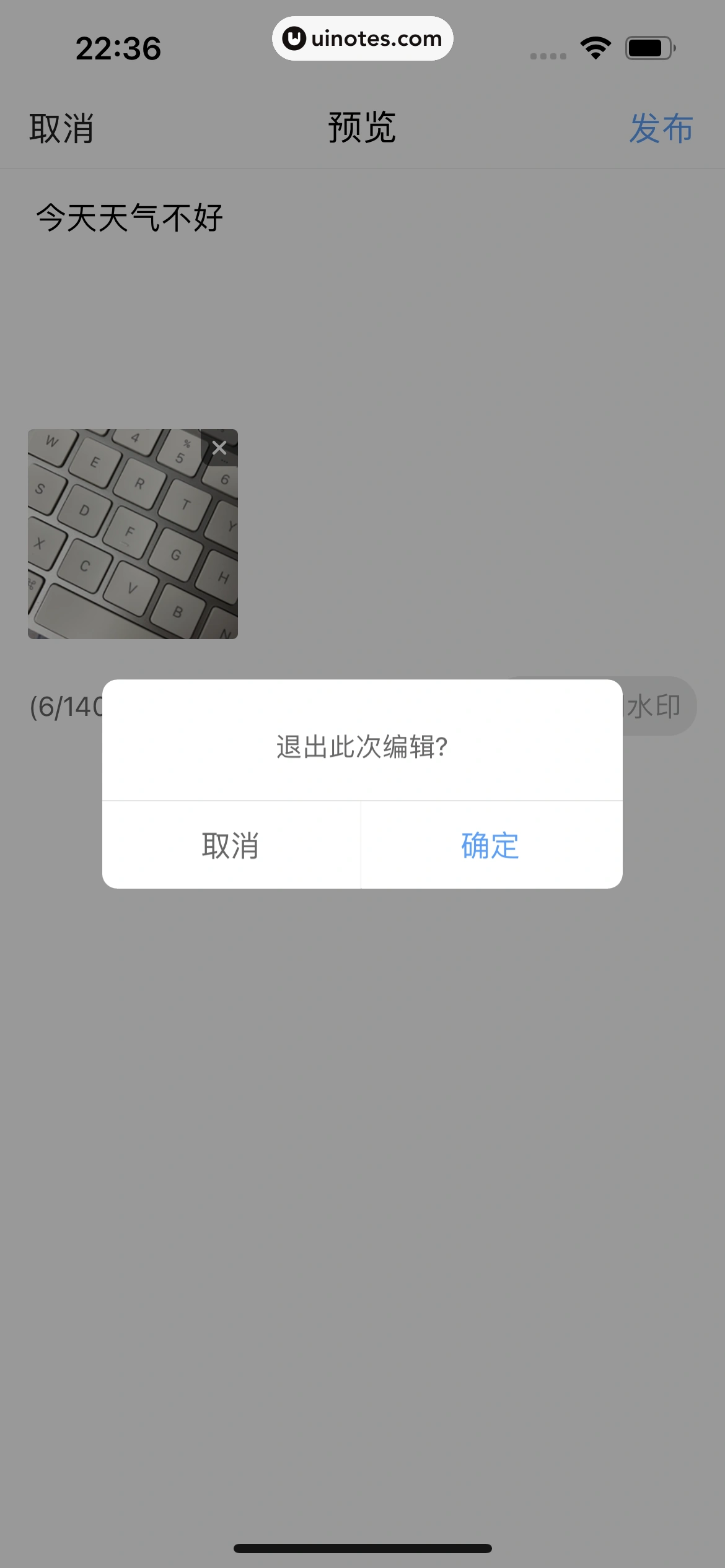Viewport: 725px width, 1568px height.
Task: Open the attached keyboard photo thumbnail
Action: 124,545
